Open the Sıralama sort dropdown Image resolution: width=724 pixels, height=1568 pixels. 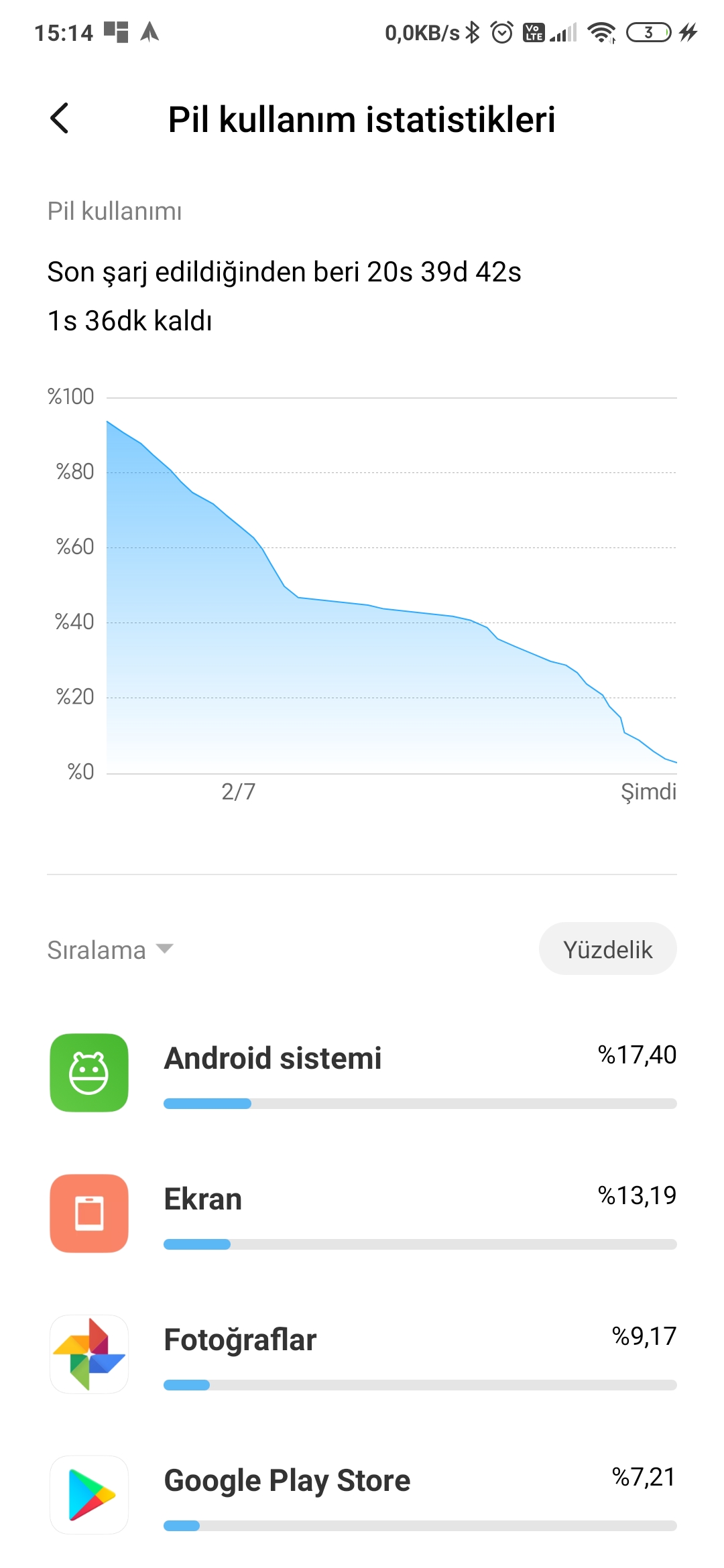point(111,950)
